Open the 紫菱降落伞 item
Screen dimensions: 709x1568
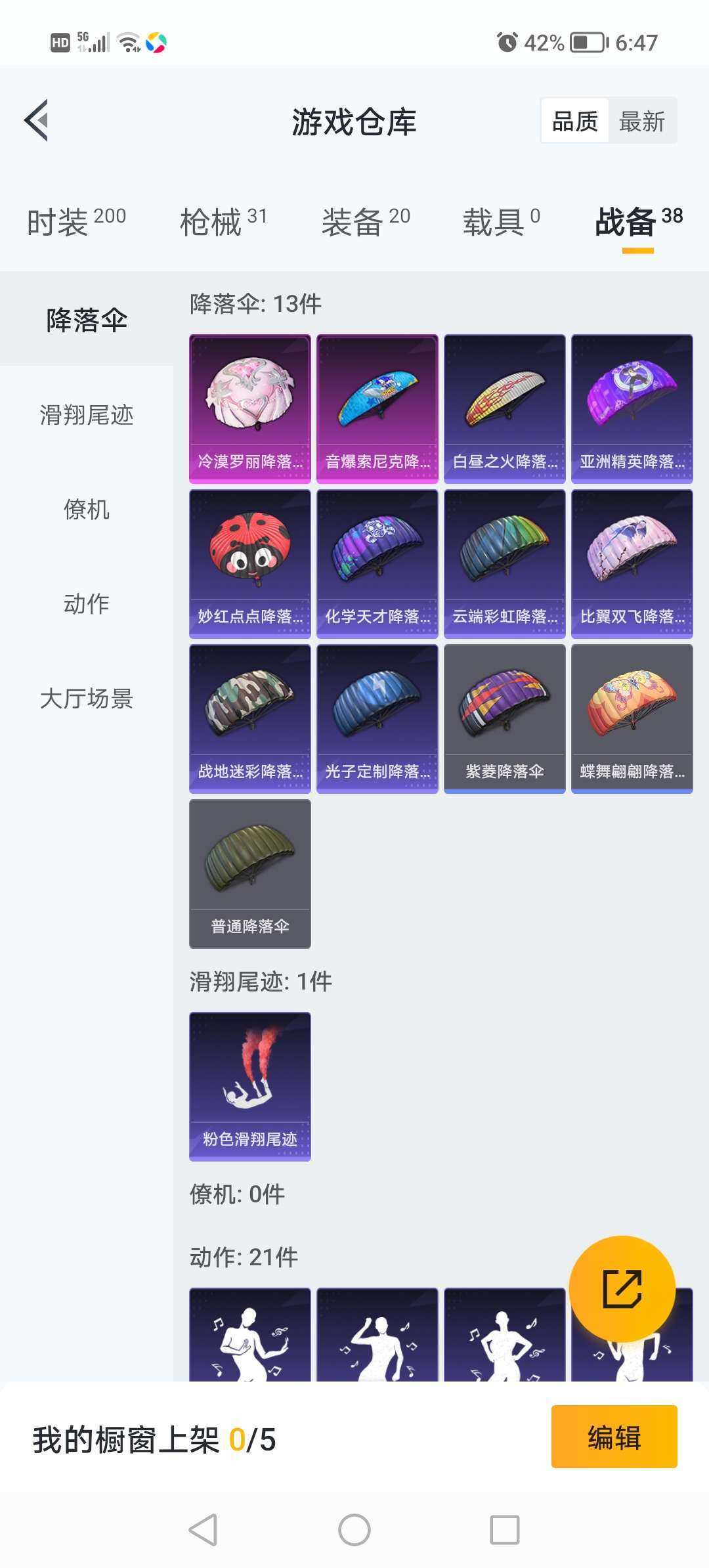pyautogui.click(x=505, y=719)
